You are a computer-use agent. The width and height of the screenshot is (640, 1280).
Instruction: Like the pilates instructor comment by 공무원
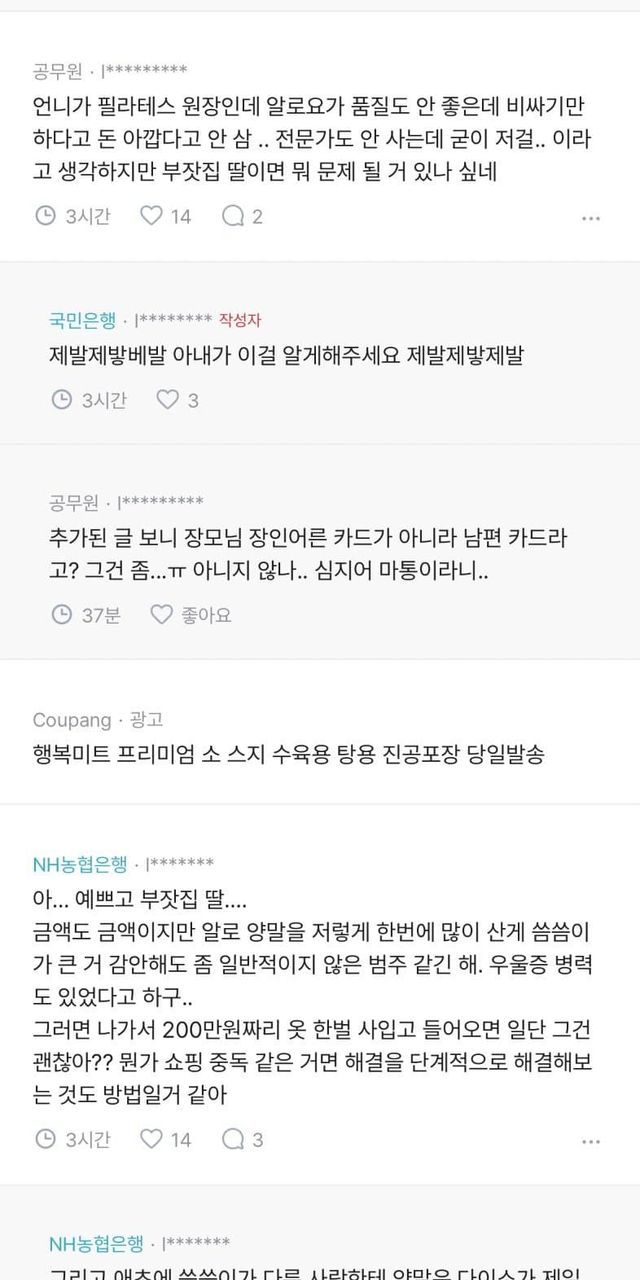pos(152,215)
